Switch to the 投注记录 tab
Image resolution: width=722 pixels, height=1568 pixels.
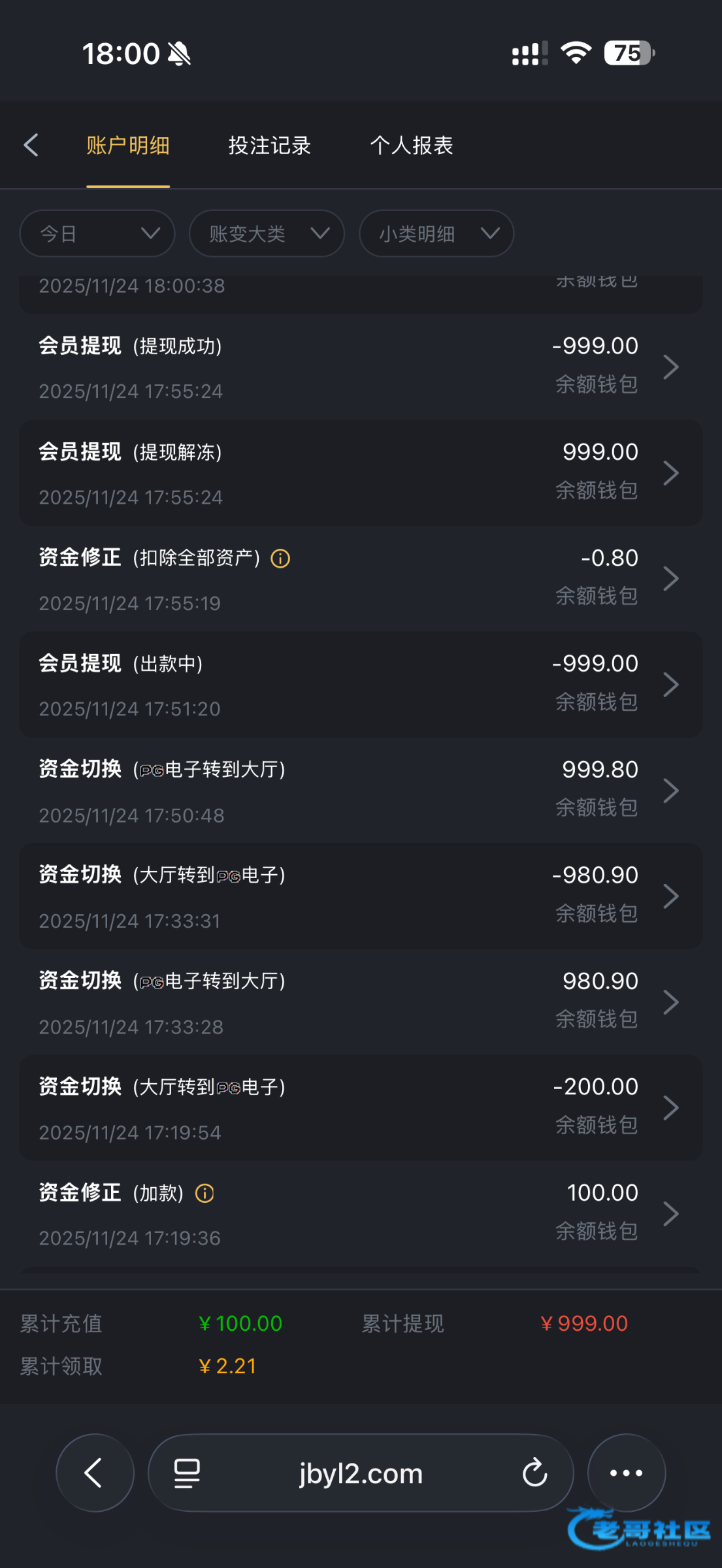point(269,145)
